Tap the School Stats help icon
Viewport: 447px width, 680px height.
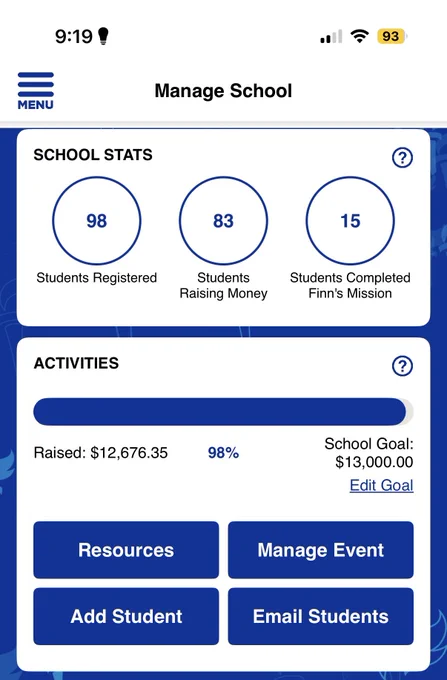point(402,157)
